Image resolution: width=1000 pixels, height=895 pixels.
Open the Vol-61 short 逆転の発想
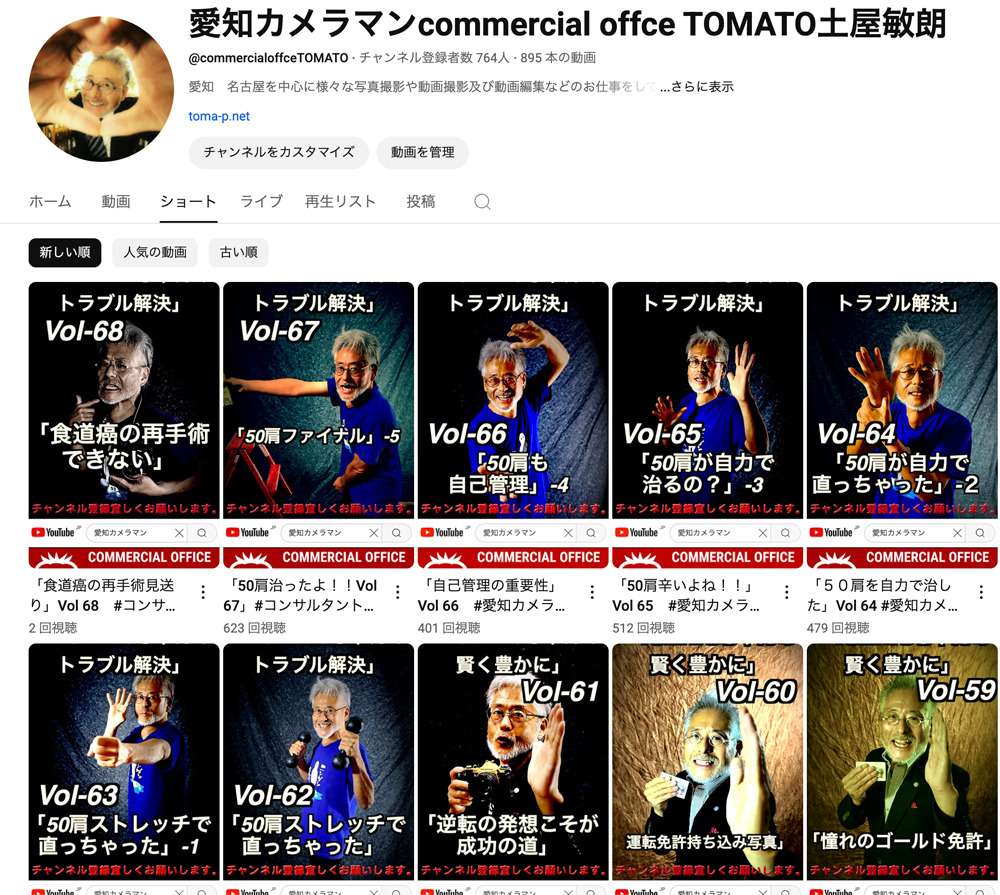pyautogui.click(x=512, y=760)
